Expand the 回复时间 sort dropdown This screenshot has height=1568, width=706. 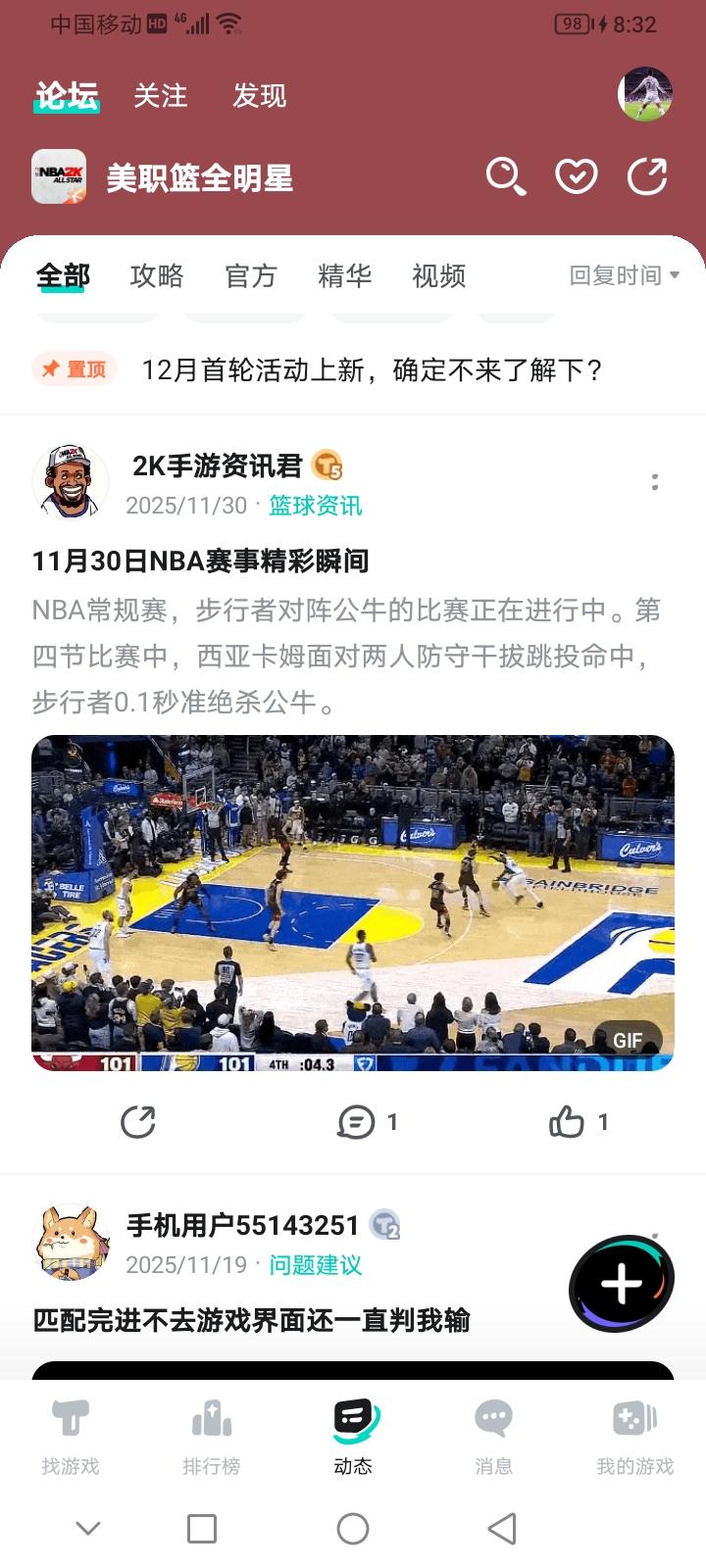coord(624,275)
